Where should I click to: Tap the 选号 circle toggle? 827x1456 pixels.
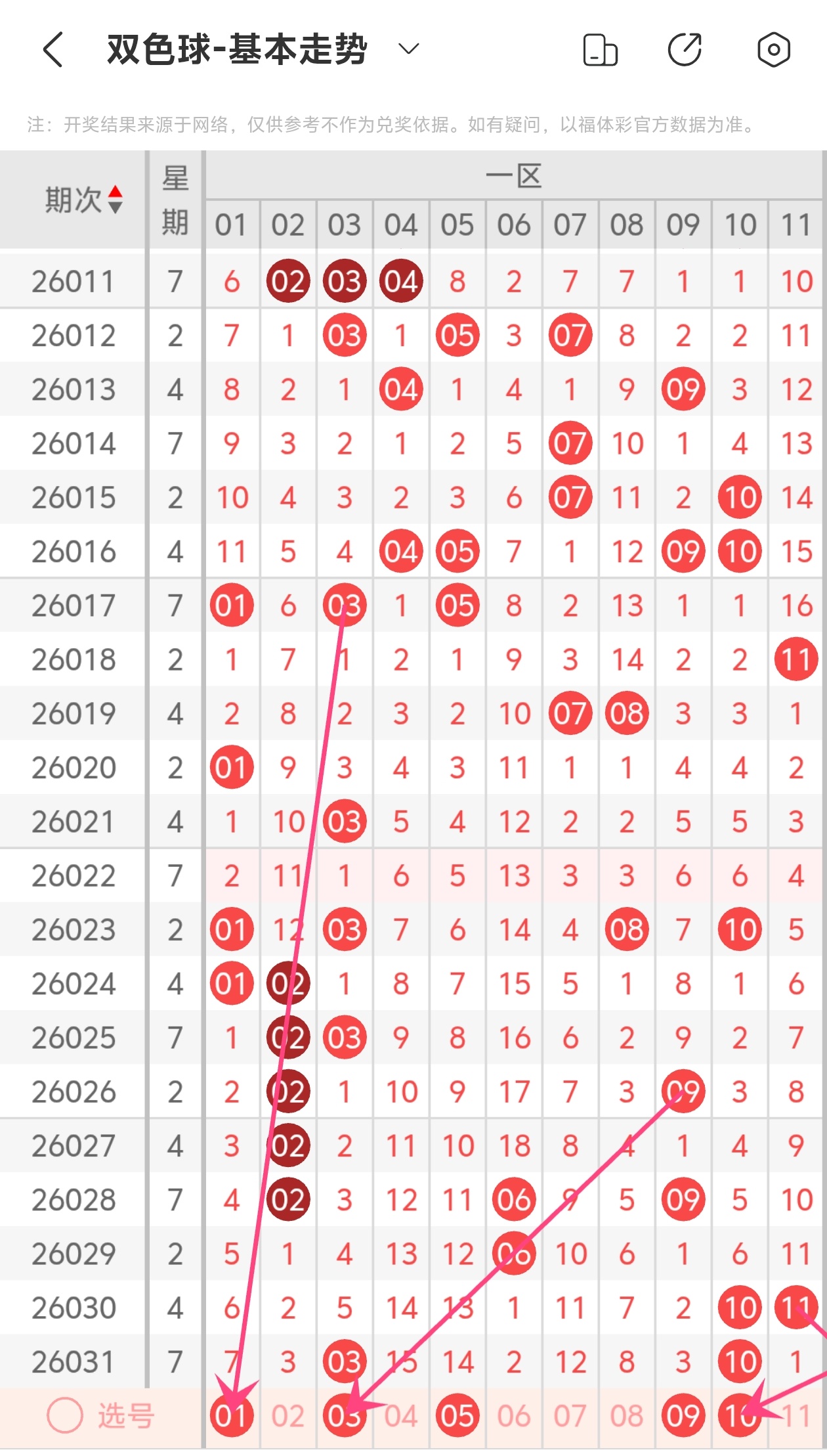(65, 1415)
